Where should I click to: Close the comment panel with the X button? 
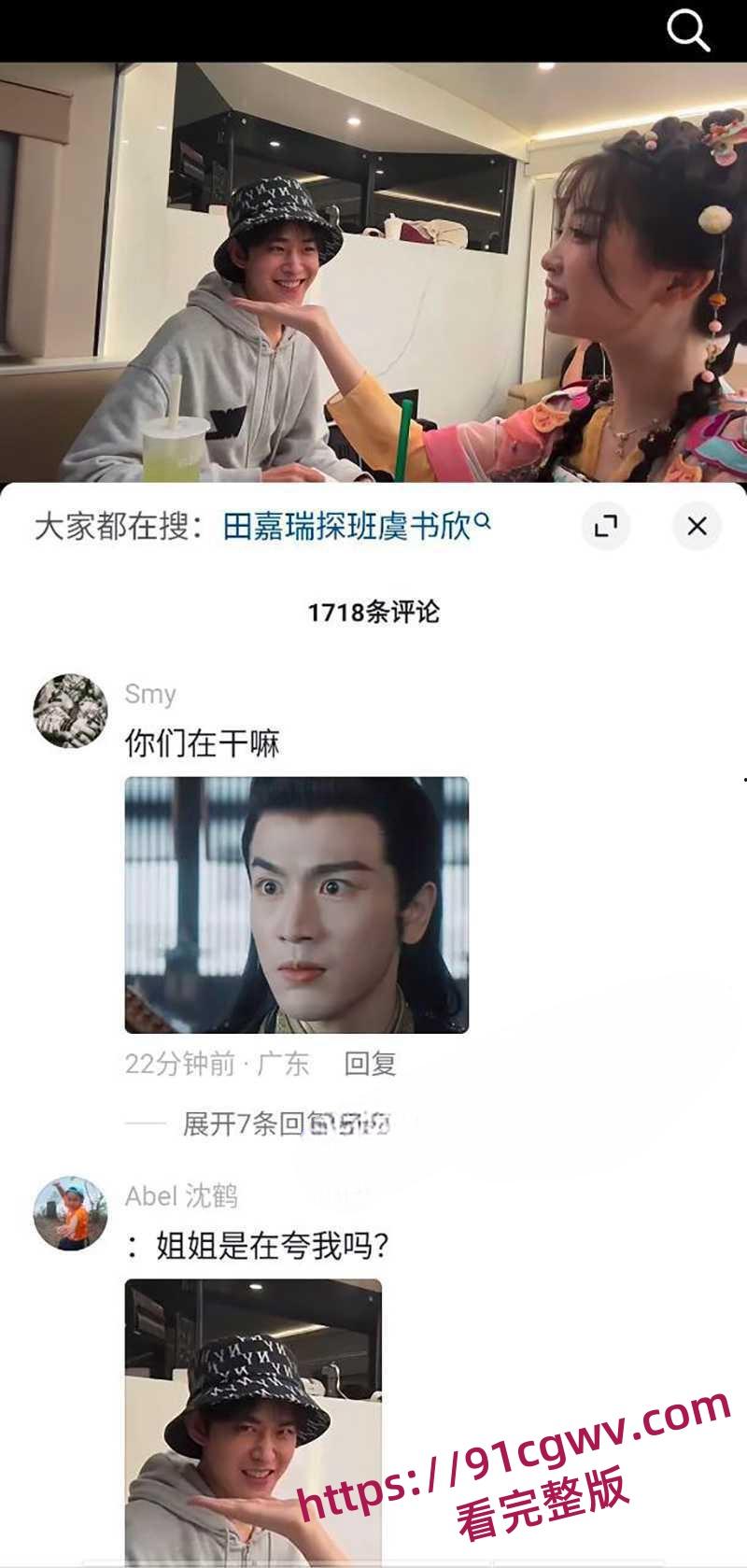697,526
